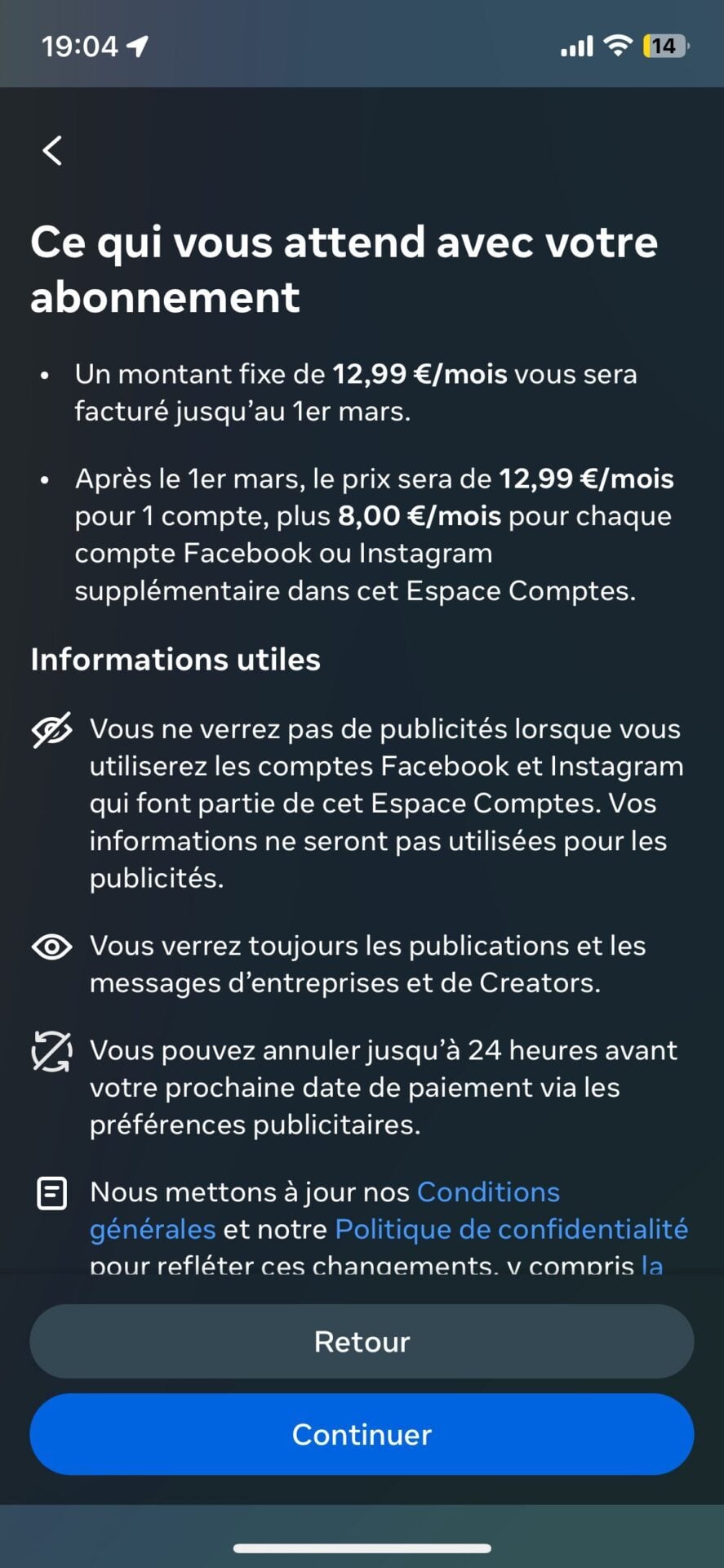Go back with the top-left arrow
724x1568 pixels.
(52, 150)
